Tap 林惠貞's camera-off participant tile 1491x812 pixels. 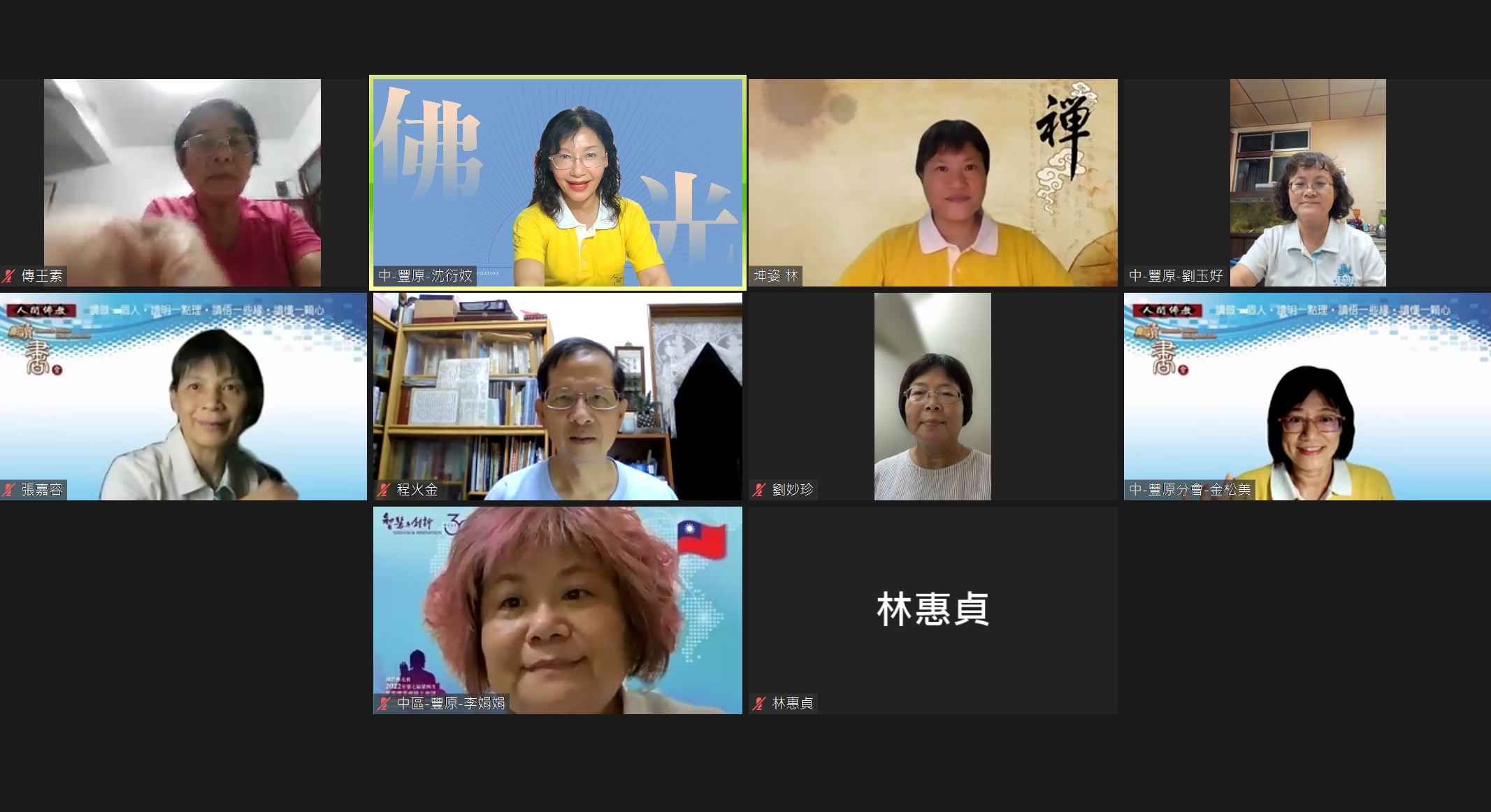pos(932,610)
